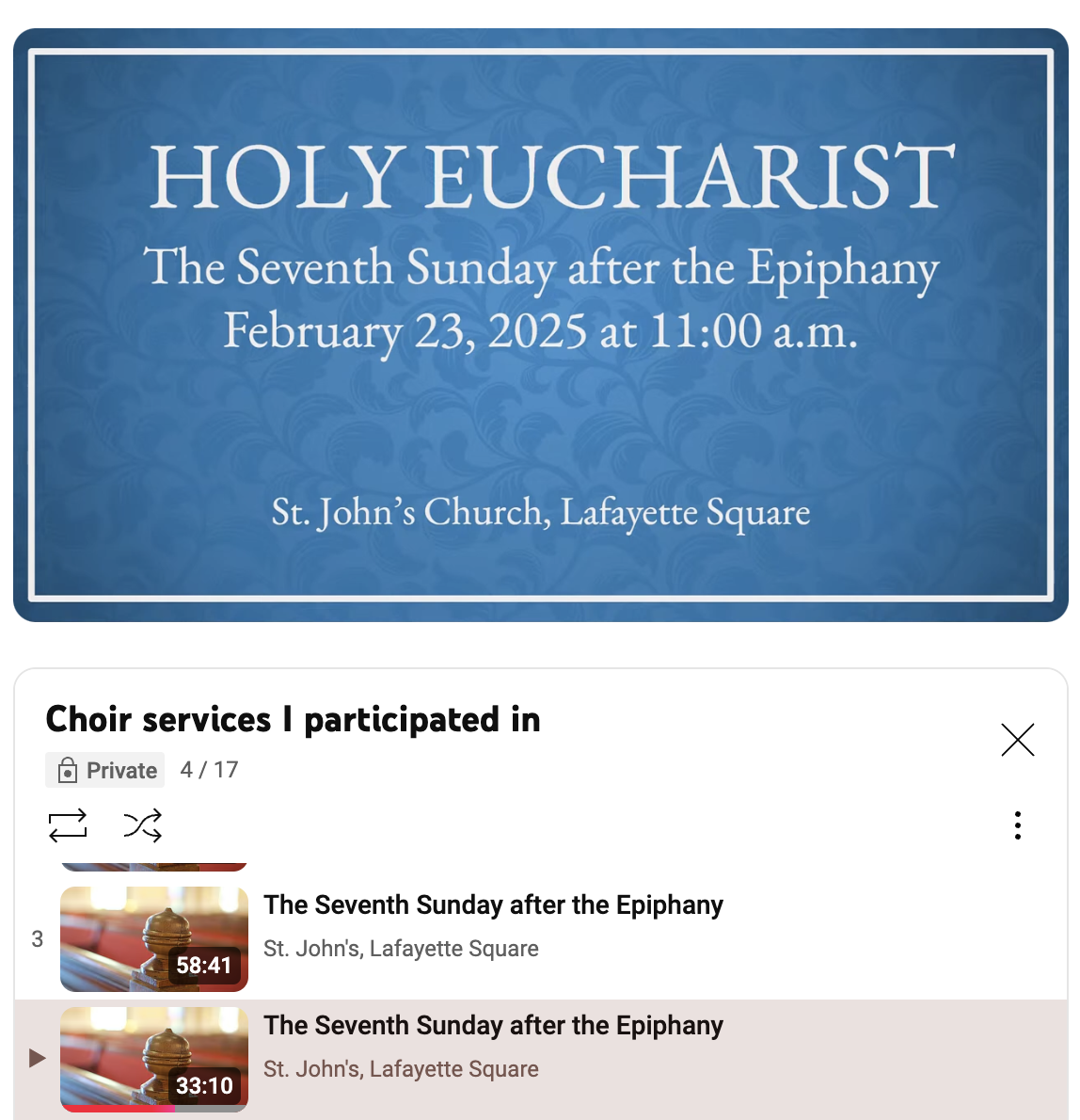Image resolution: width=1080 pixels, height=1120 pixels.
Task: Toggle loop playlist
Action: coord(68,825)
